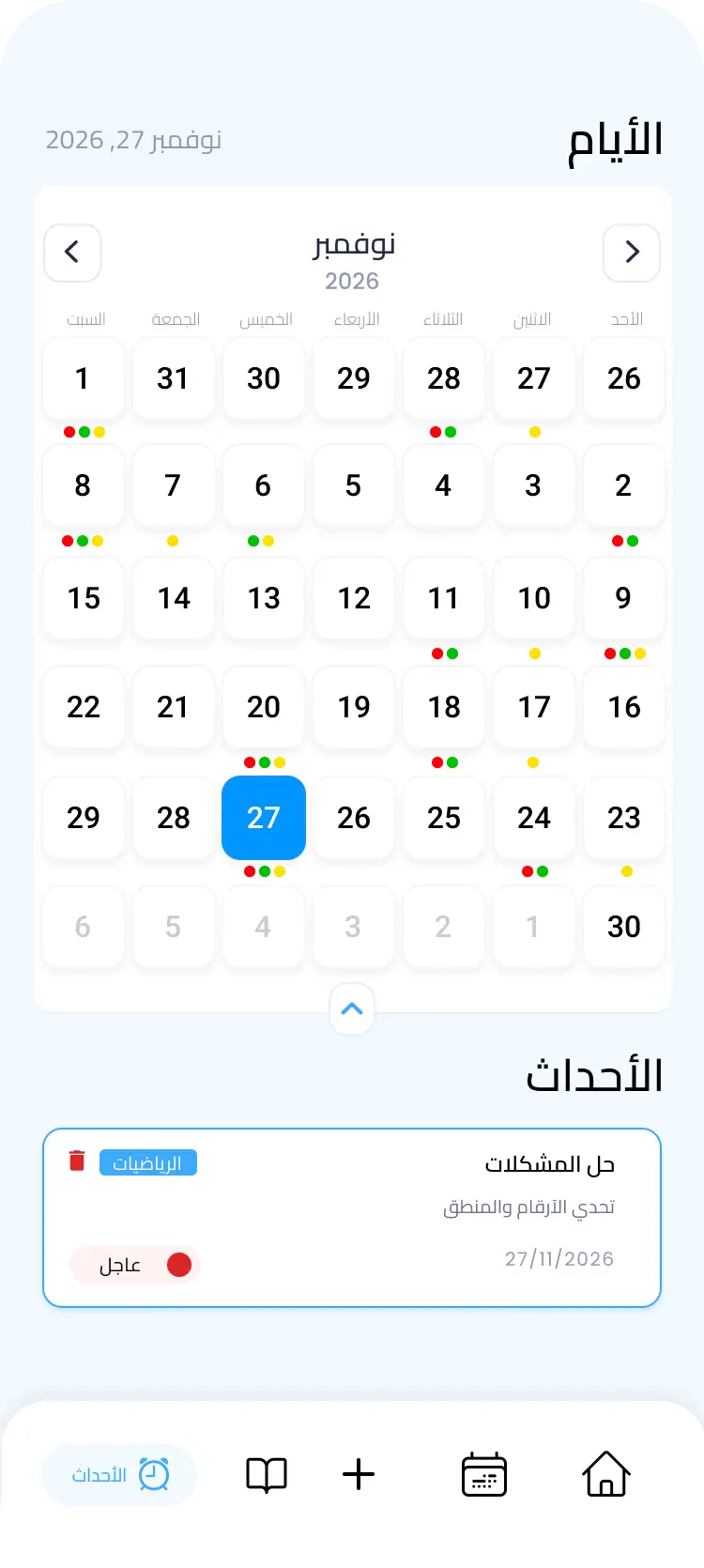704x1568 pixels.
Task: Go to next month with right arrow
Action: pyautogui.click(x=632, y=254)
